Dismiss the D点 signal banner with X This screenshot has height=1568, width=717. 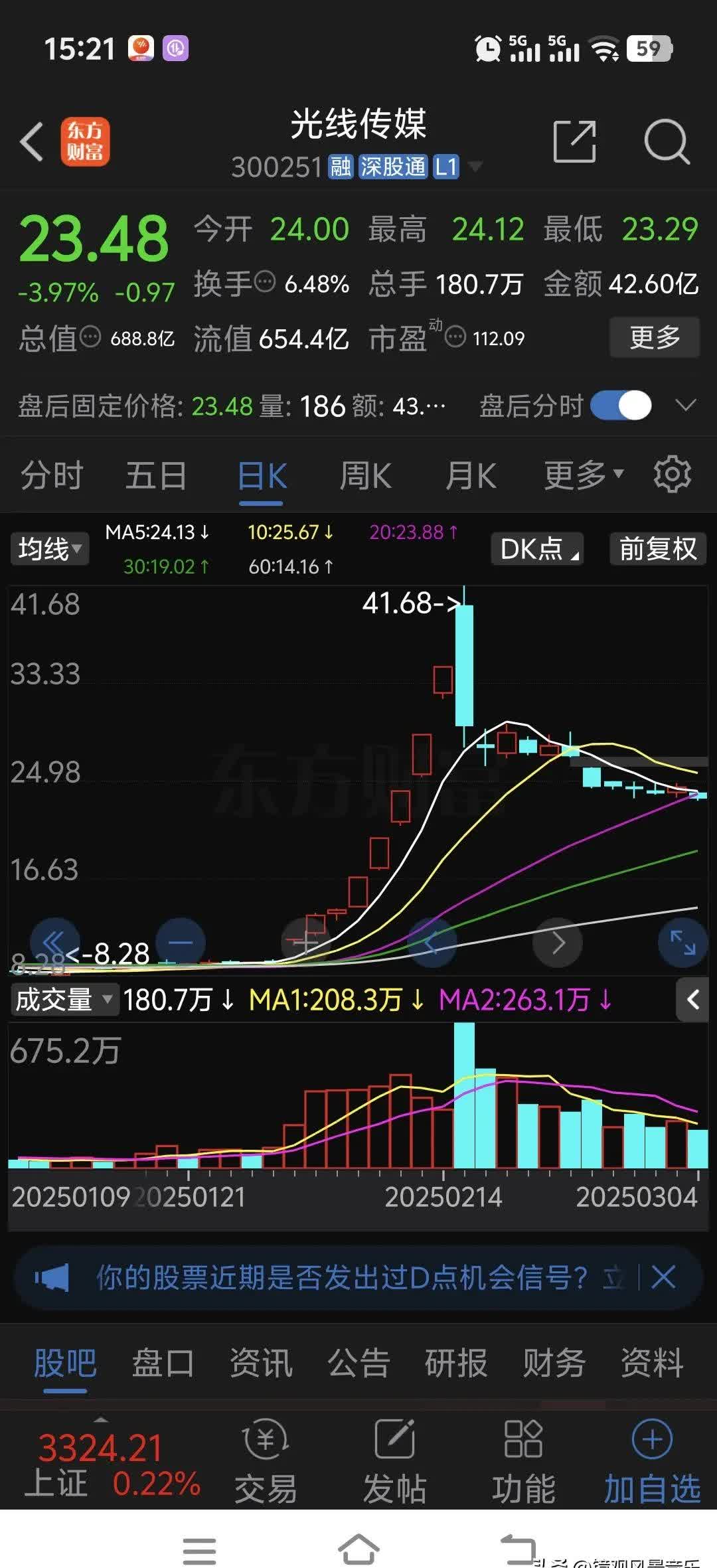click(x=663, y=1278)
